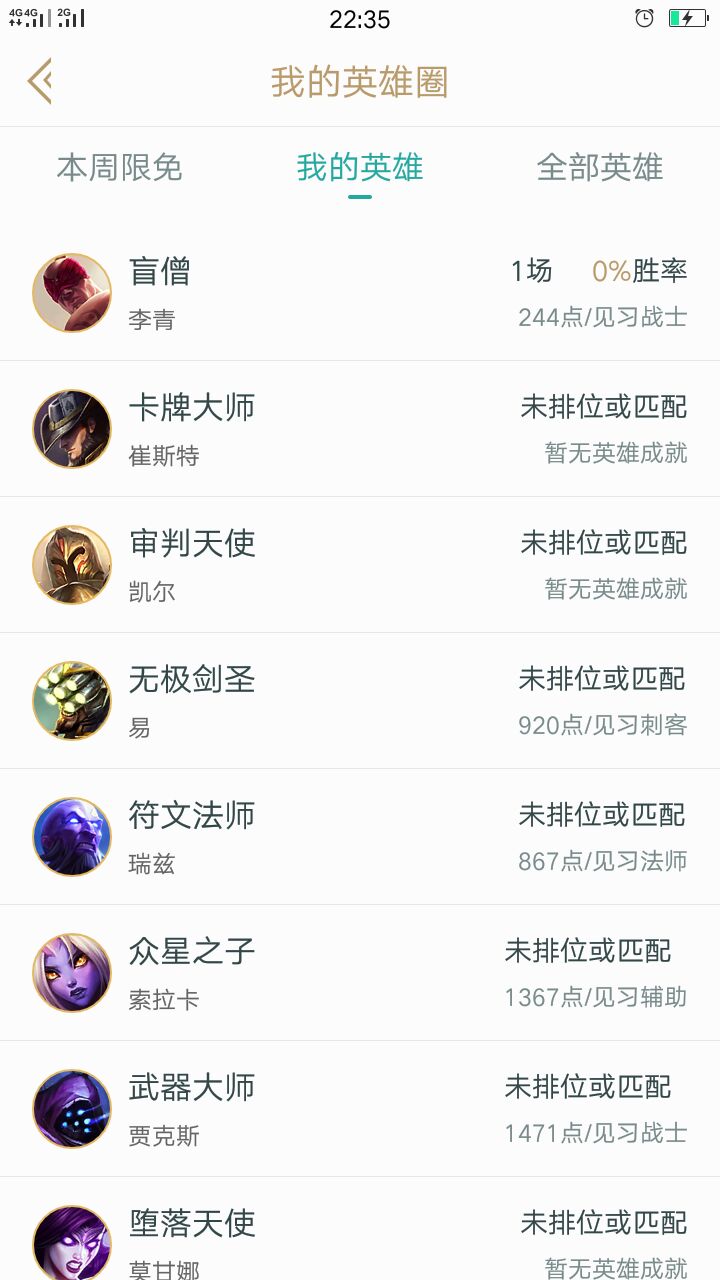Open the 符文法师 瑞兹 hero row
Image resolution: width=720 pixels, height=1280 pixels.
(x=360, y=837)
